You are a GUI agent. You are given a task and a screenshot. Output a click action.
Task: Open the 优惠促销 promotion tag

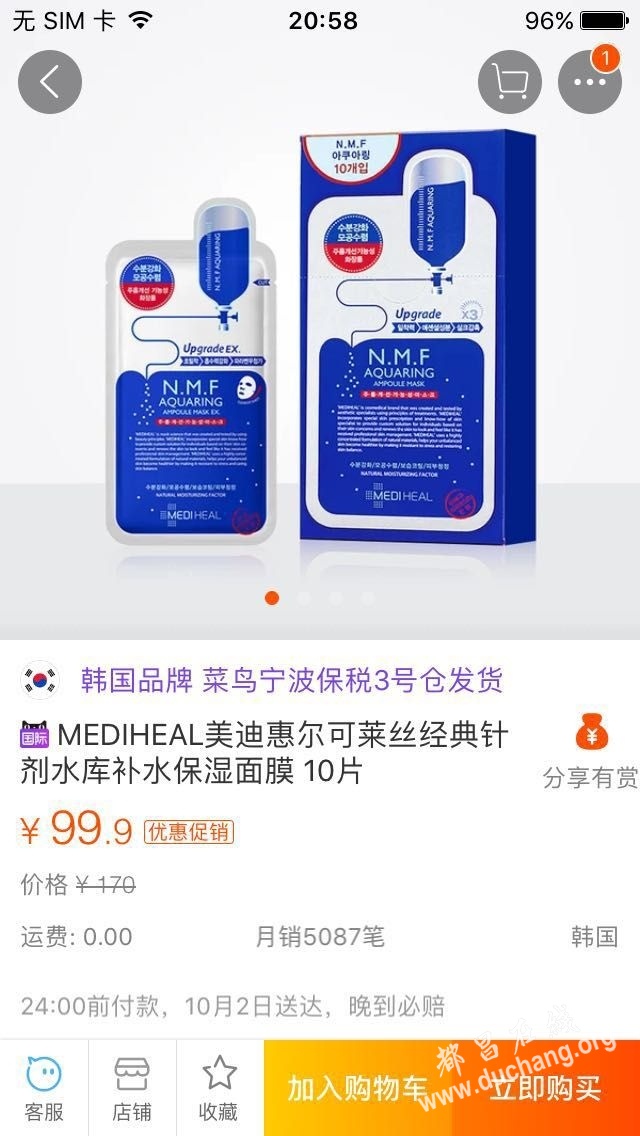click(x=189, y=831)
